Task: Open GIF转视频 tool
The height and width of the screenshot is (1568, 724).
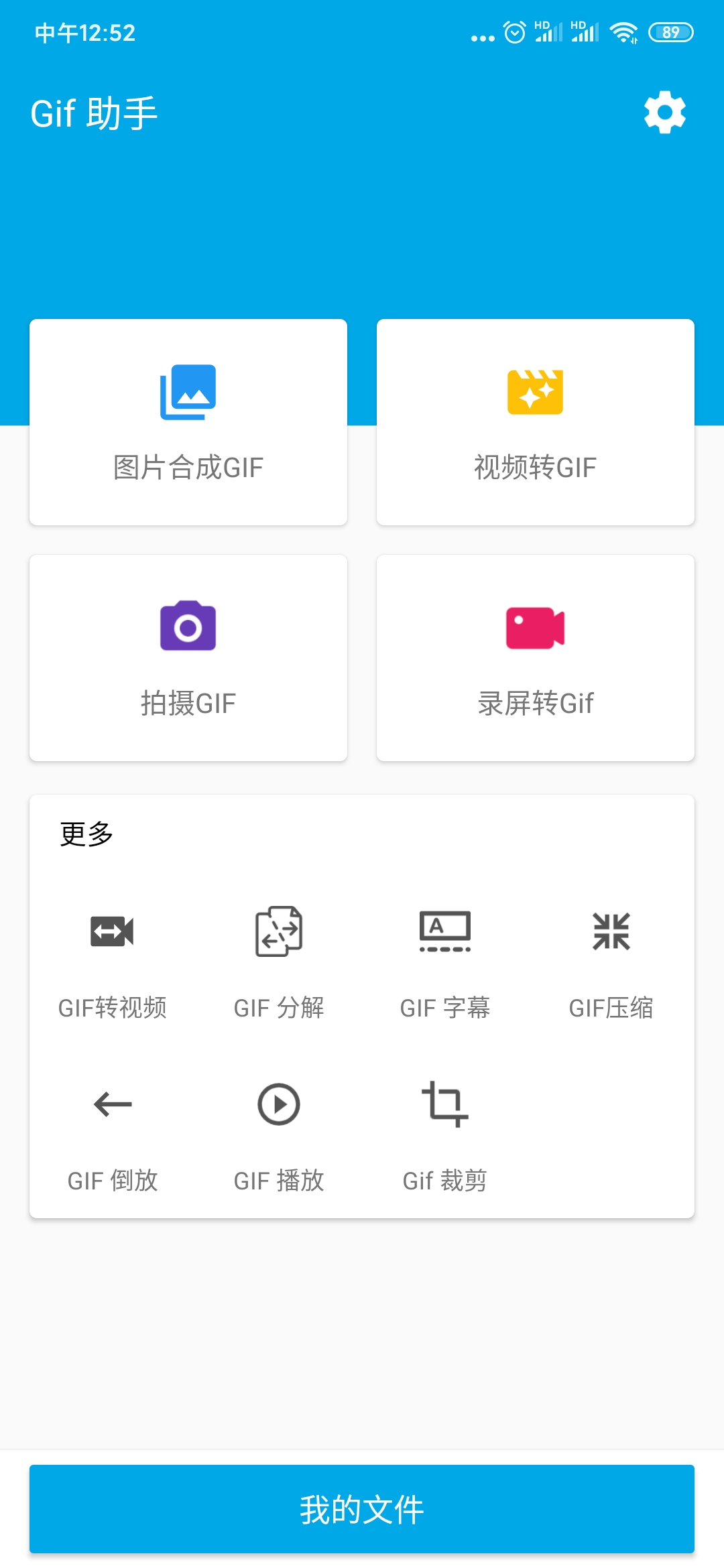Action: tap(113, 962)
